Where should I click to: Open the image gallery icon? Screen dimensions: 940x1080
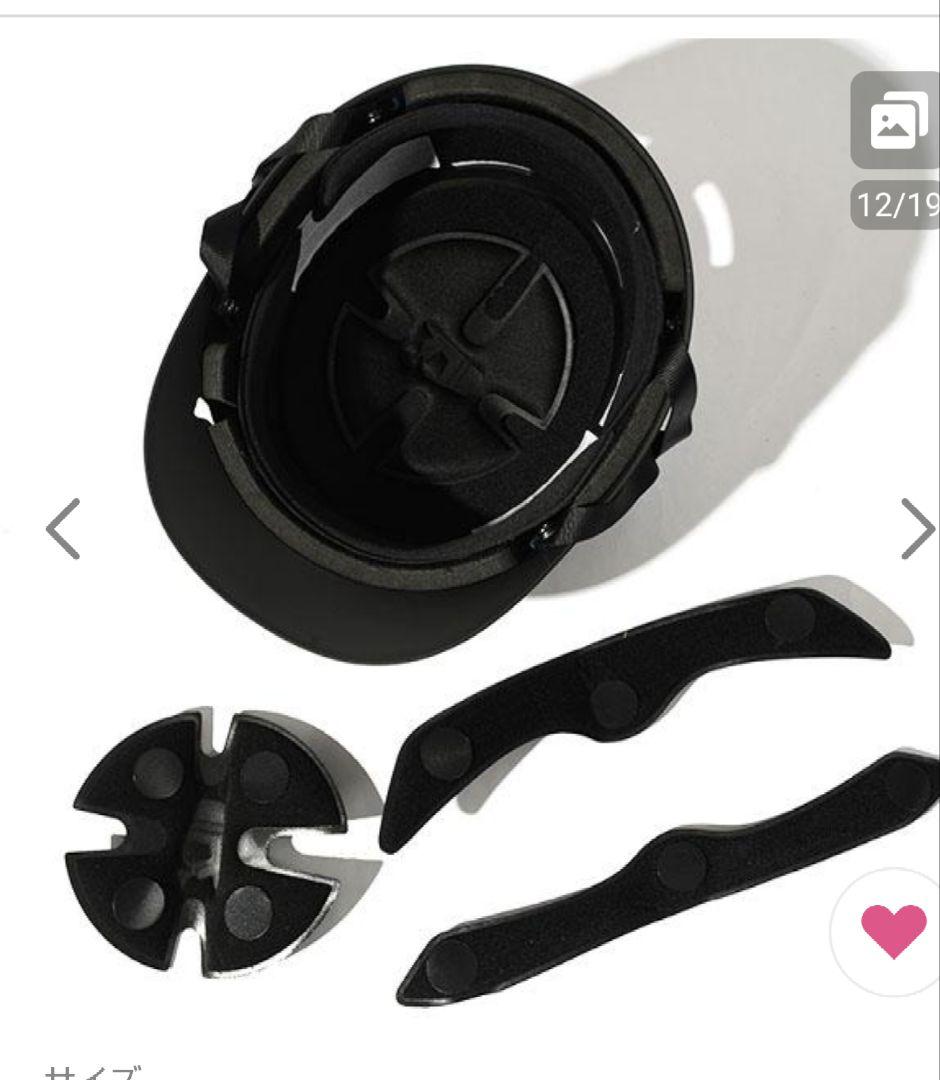[x=894, y=122]
